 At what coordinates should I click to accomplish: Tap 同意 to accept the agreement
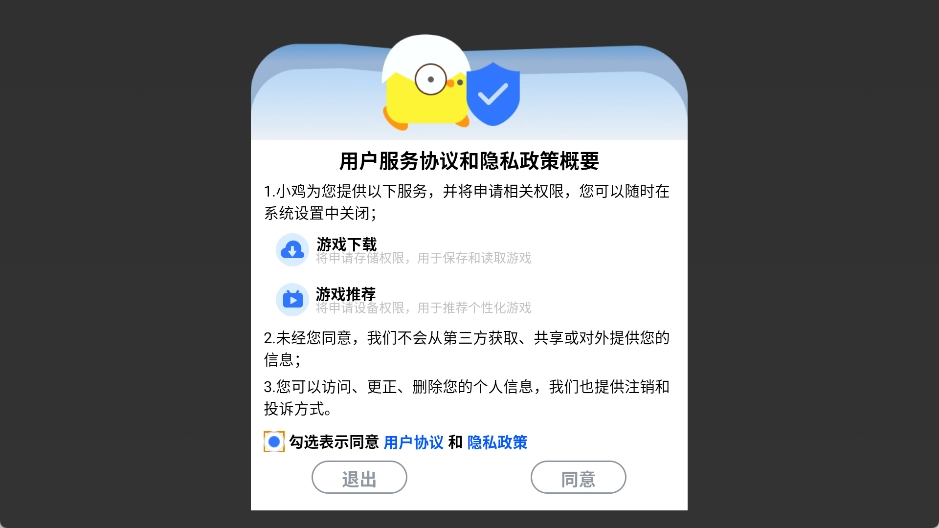(578, 478)
